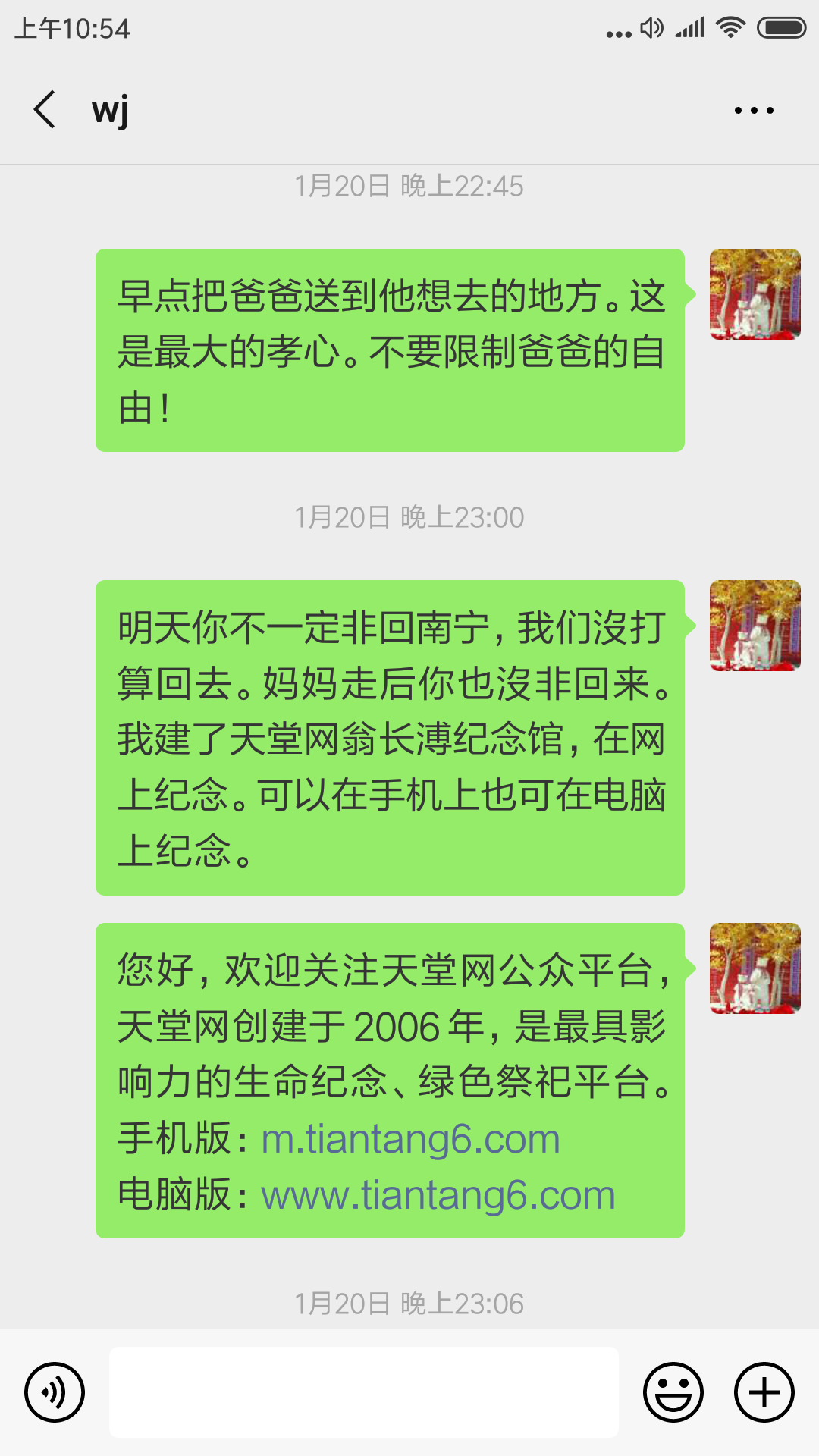This screenshot has width=819, height=1456.
Task: Open the emoji picker
Action: click(x=673, y=1392)
